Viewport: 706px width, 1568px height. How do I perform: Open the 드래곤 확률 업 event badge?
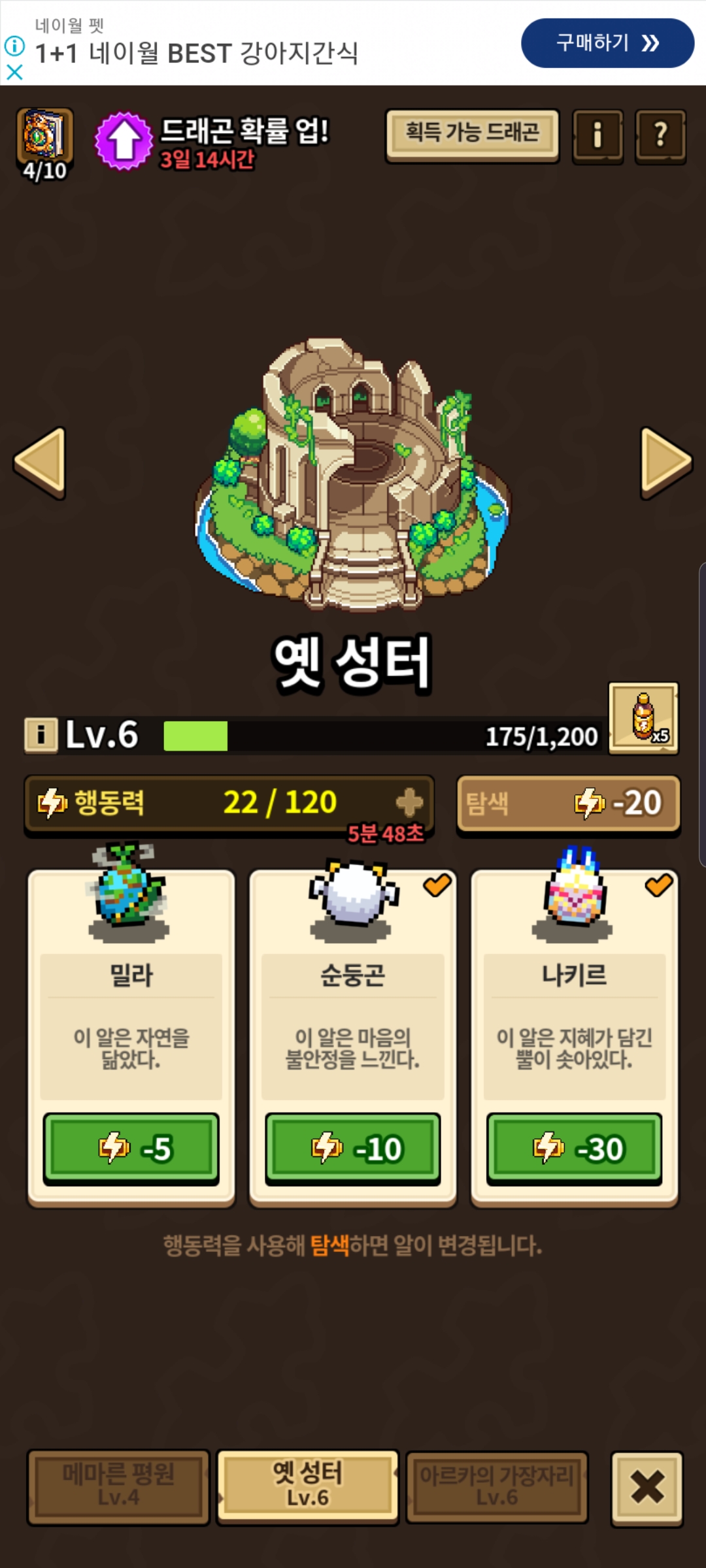124,140
